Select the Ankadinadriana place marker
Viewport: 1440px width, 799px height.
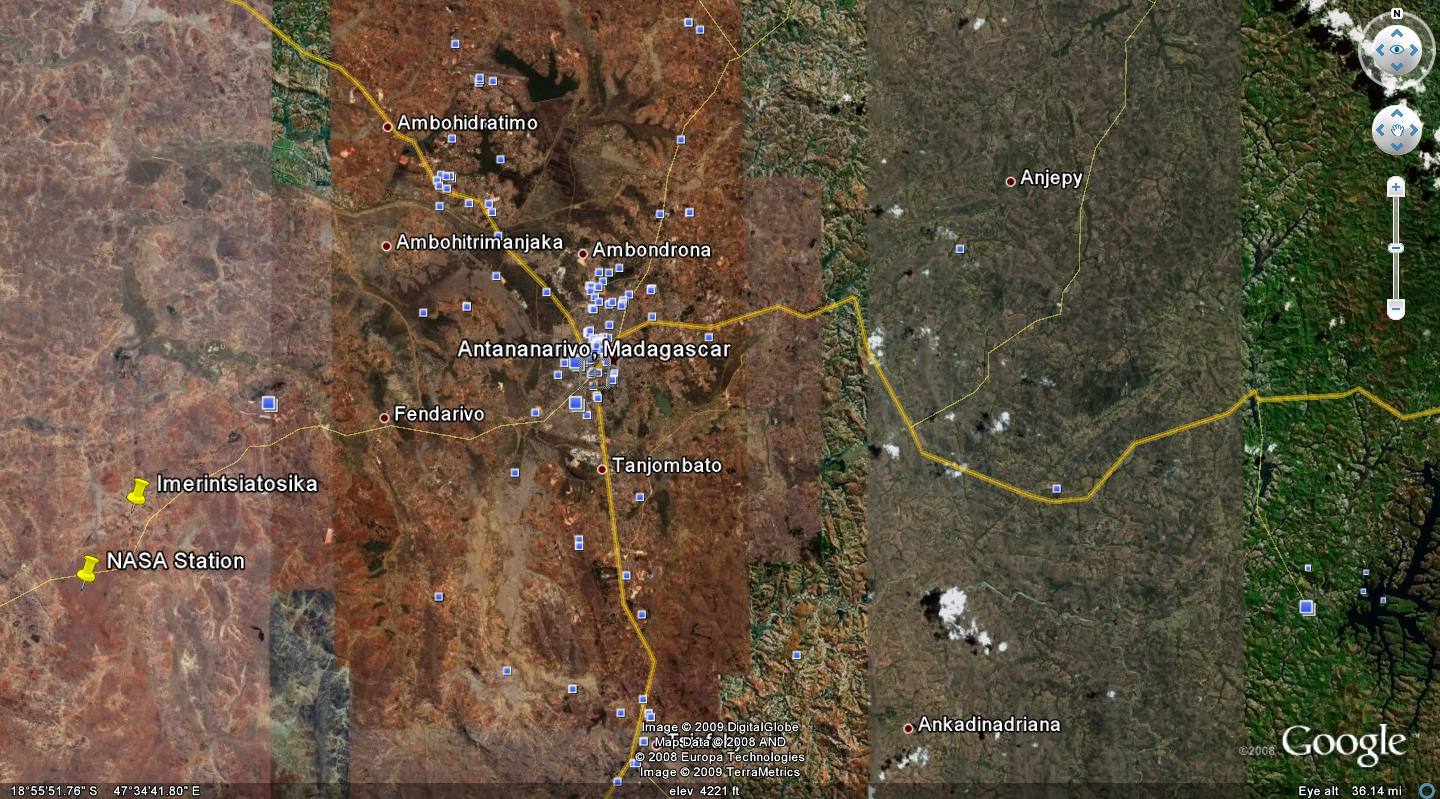pos(908,728)
